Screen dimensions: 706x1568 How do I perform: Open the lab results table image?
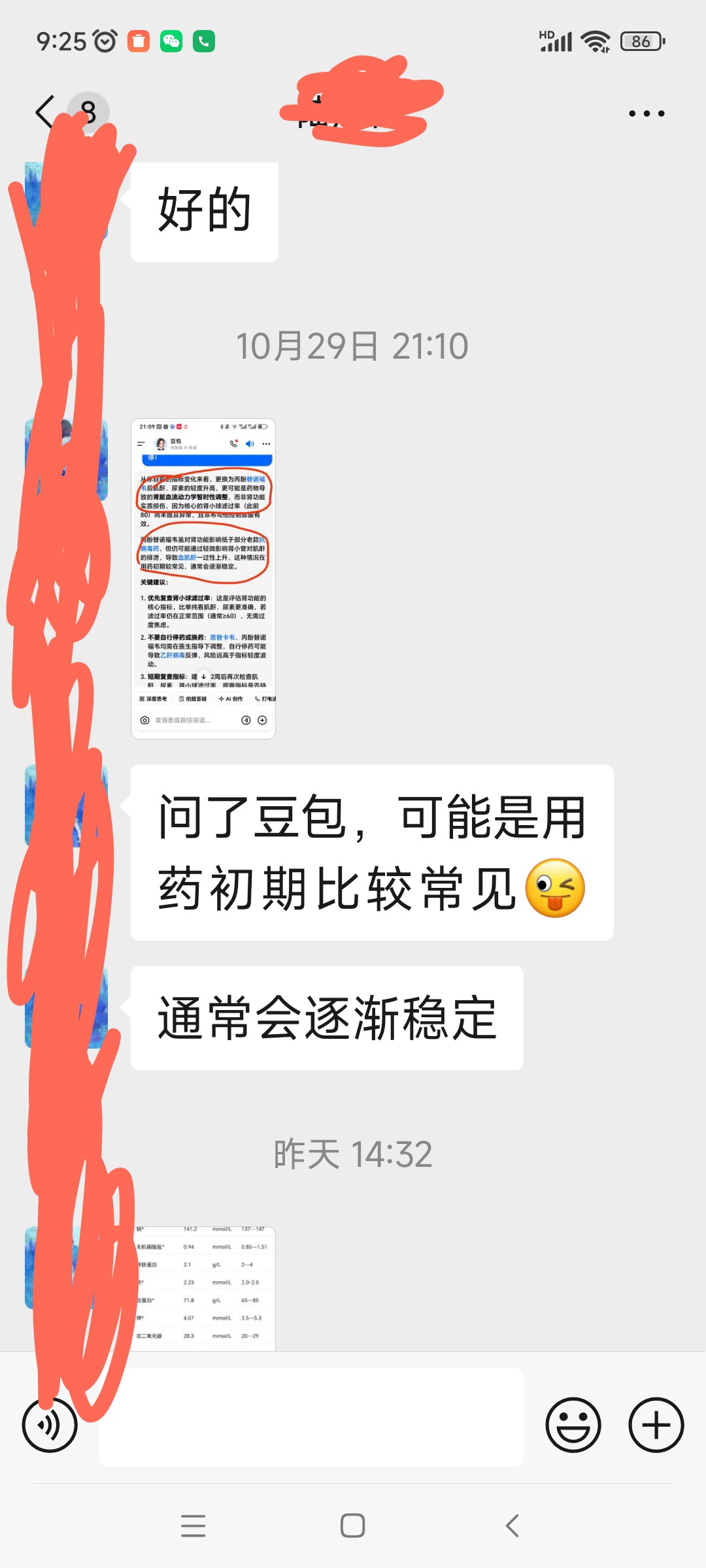(x=203, y=1288)
